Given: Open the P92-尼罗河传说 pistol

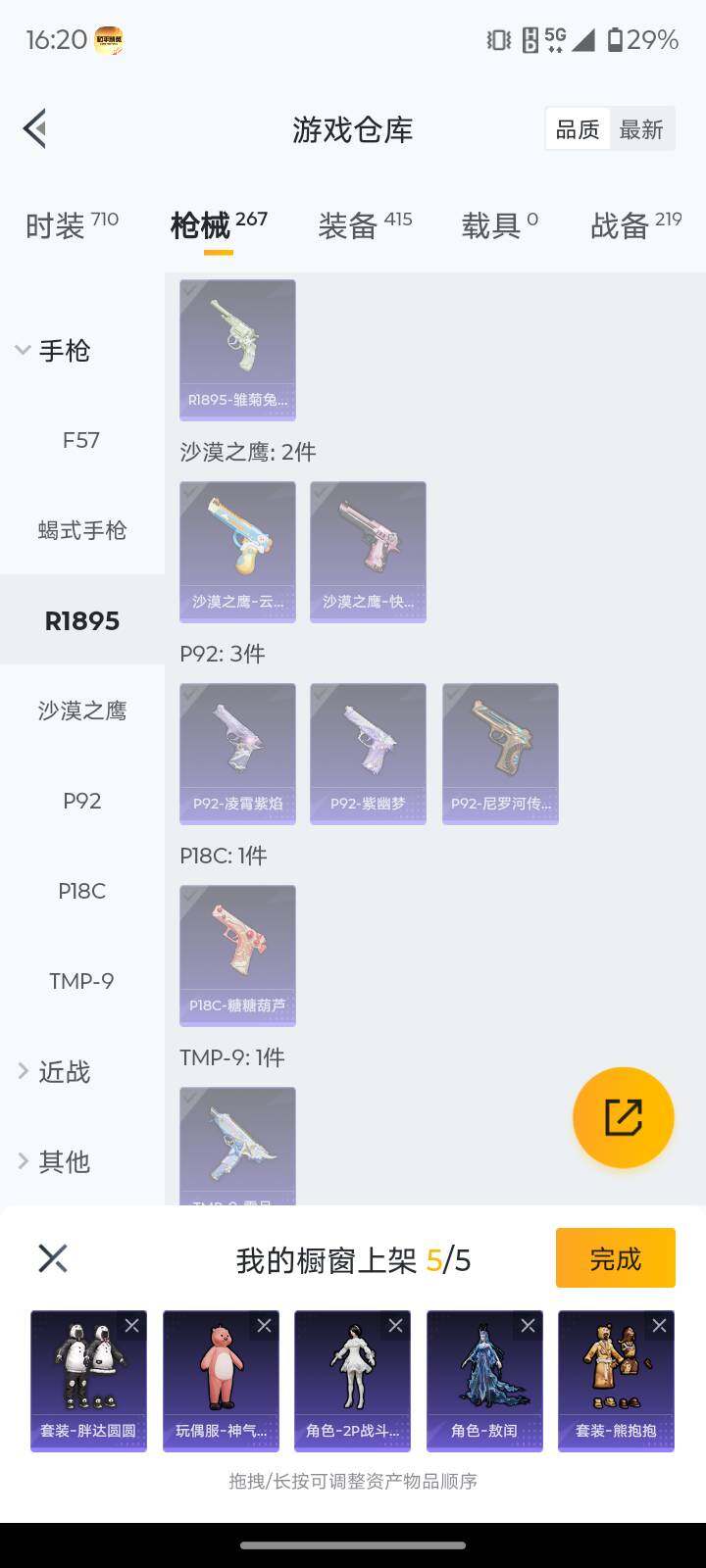Looking at the screenshot, I should [x=499, y=753].
